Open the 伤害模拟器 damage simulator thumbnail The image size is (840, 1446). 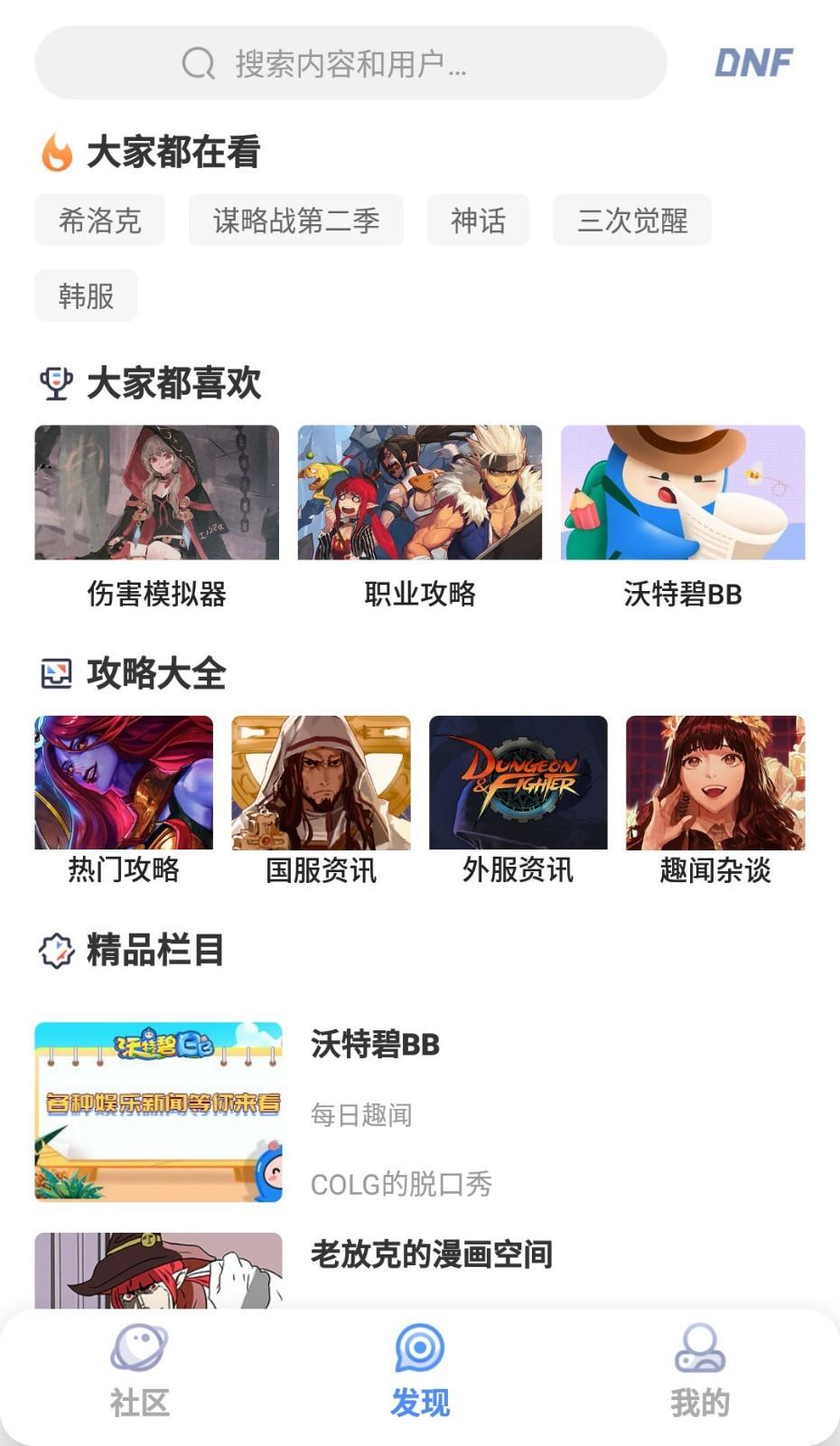pyautogui.click(x=157, y=492)
